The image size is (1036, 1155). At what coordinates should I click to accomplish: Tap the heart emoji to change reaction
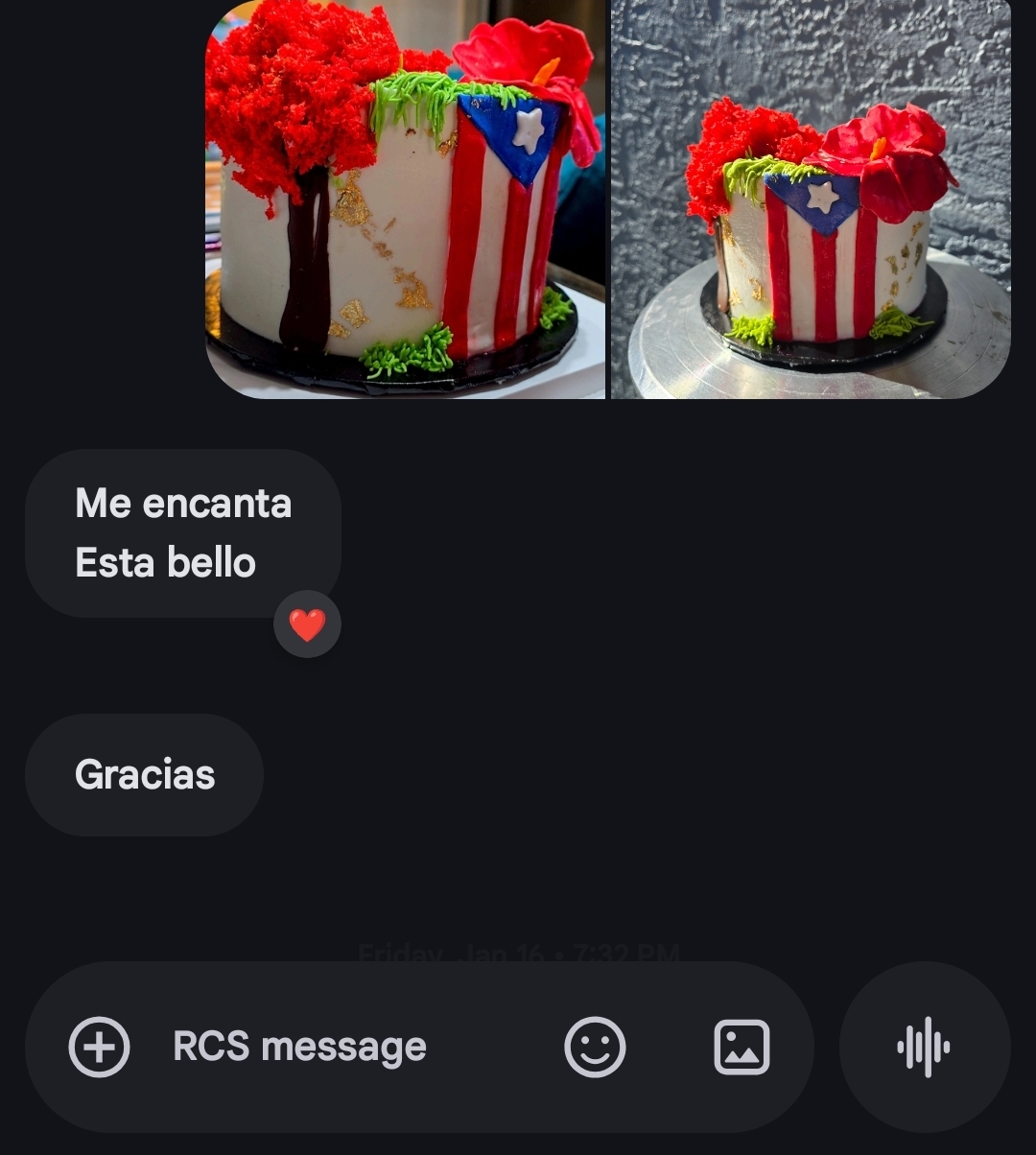tap(307, 624)
